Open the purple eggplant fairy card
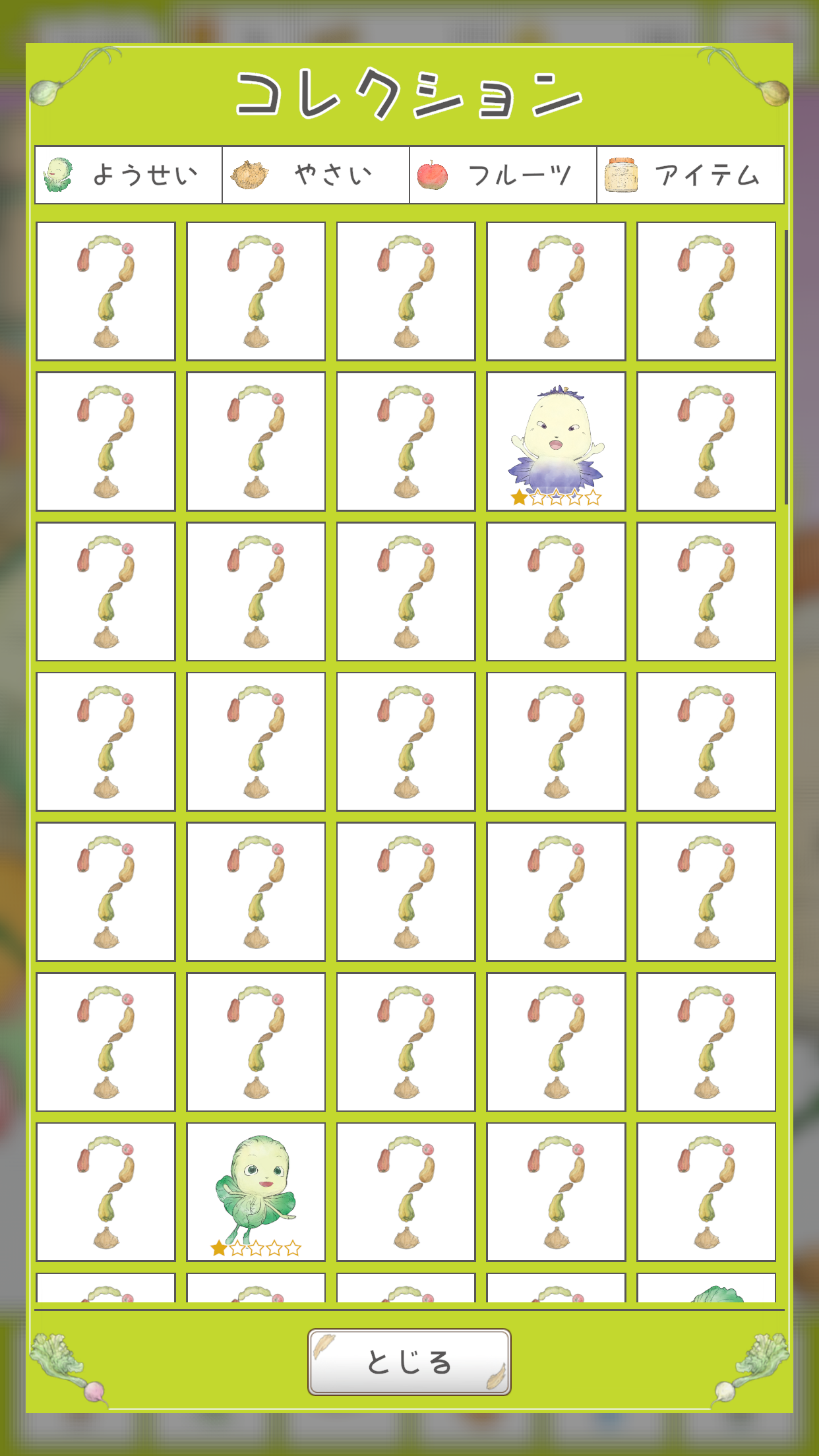This screenshot has width=819, height=1456. point(556,441)
